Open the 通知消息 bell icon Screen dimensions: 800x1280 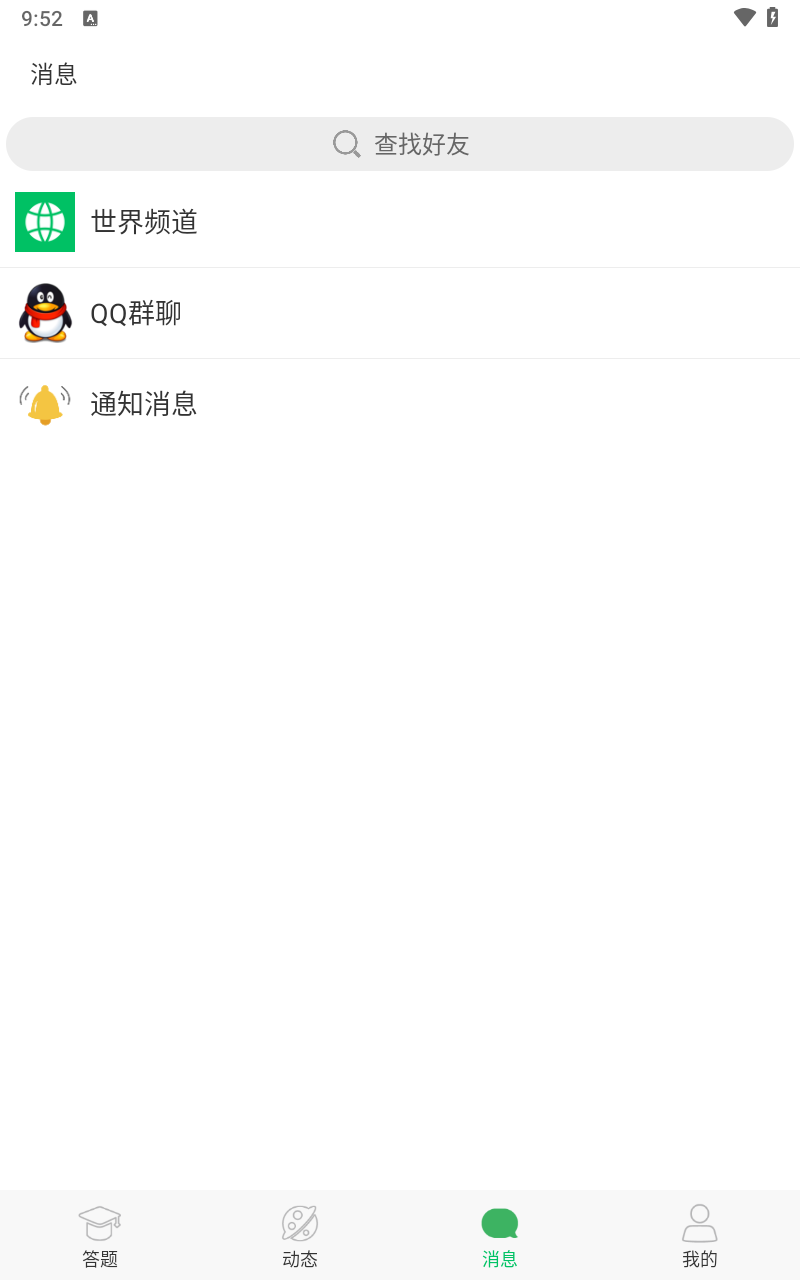point(45,403)
